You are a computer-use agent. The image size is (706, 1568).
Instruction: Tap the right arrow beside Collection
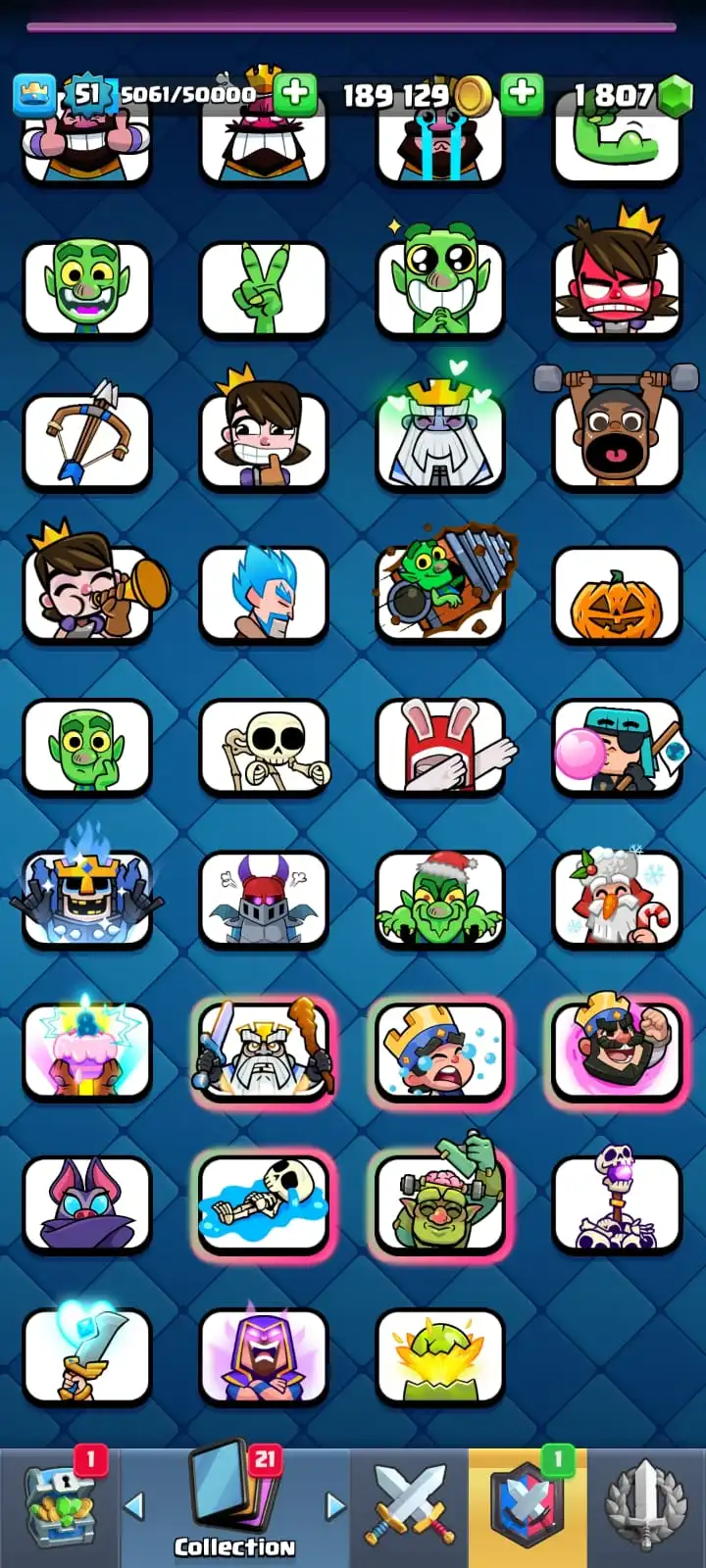(x=335, y=1505)
